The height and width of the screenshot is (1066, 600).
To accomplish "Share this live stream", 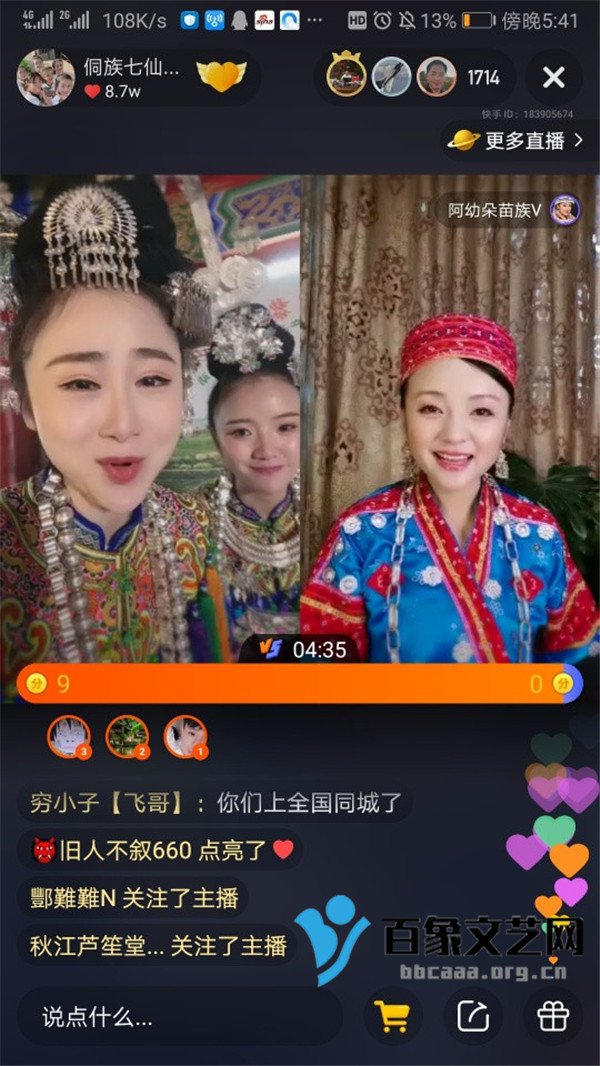I will pyautogui.click(x=472, y=1017).
